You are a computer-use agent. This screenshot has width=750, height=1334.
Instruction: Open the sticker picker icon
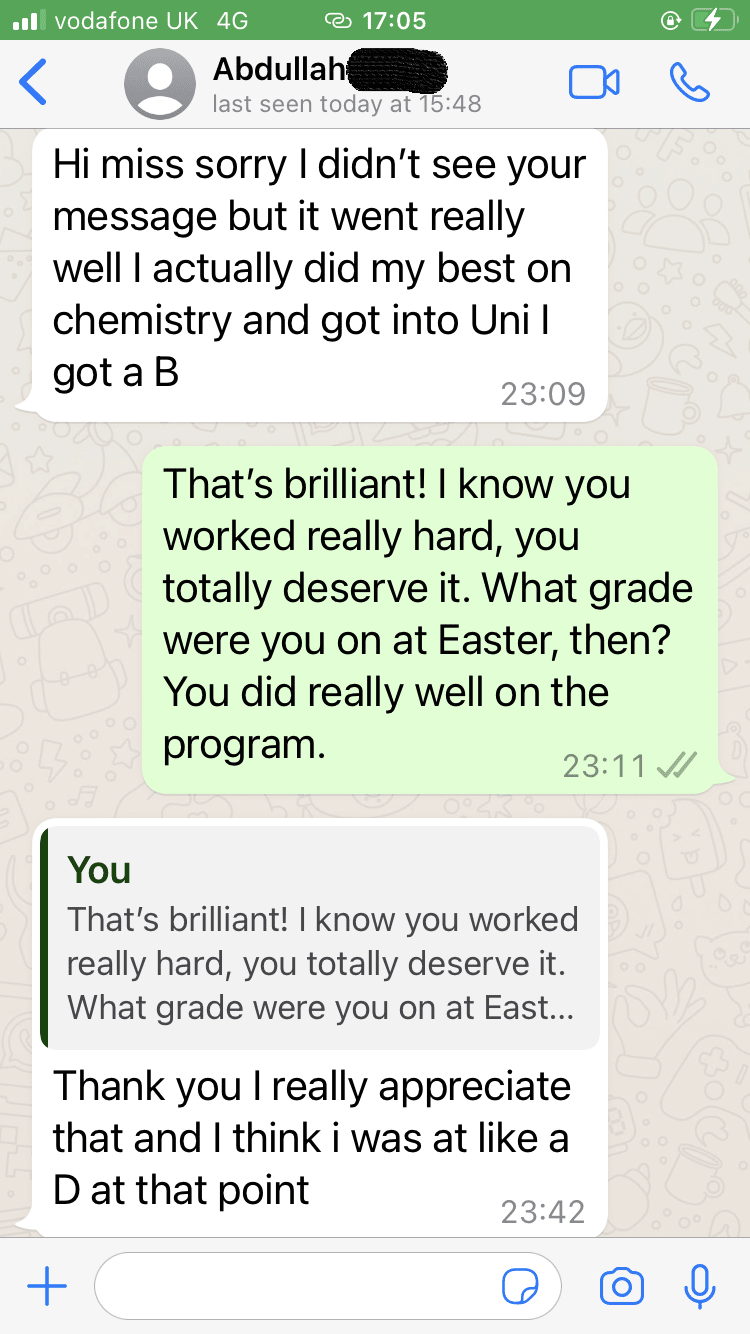coord(520,1287)
